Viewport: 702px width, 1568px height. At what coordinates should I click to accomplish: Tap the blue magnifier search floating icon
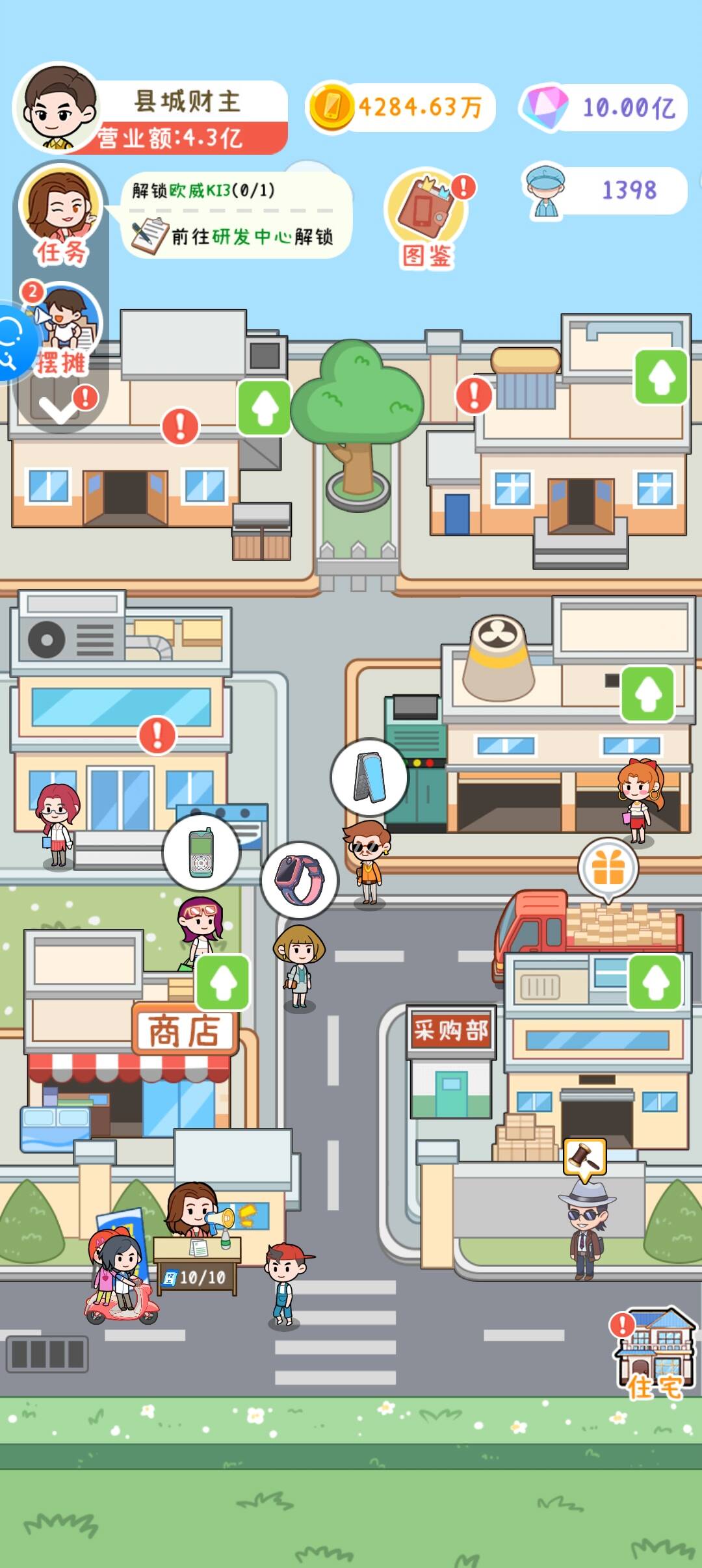[14, 341]
